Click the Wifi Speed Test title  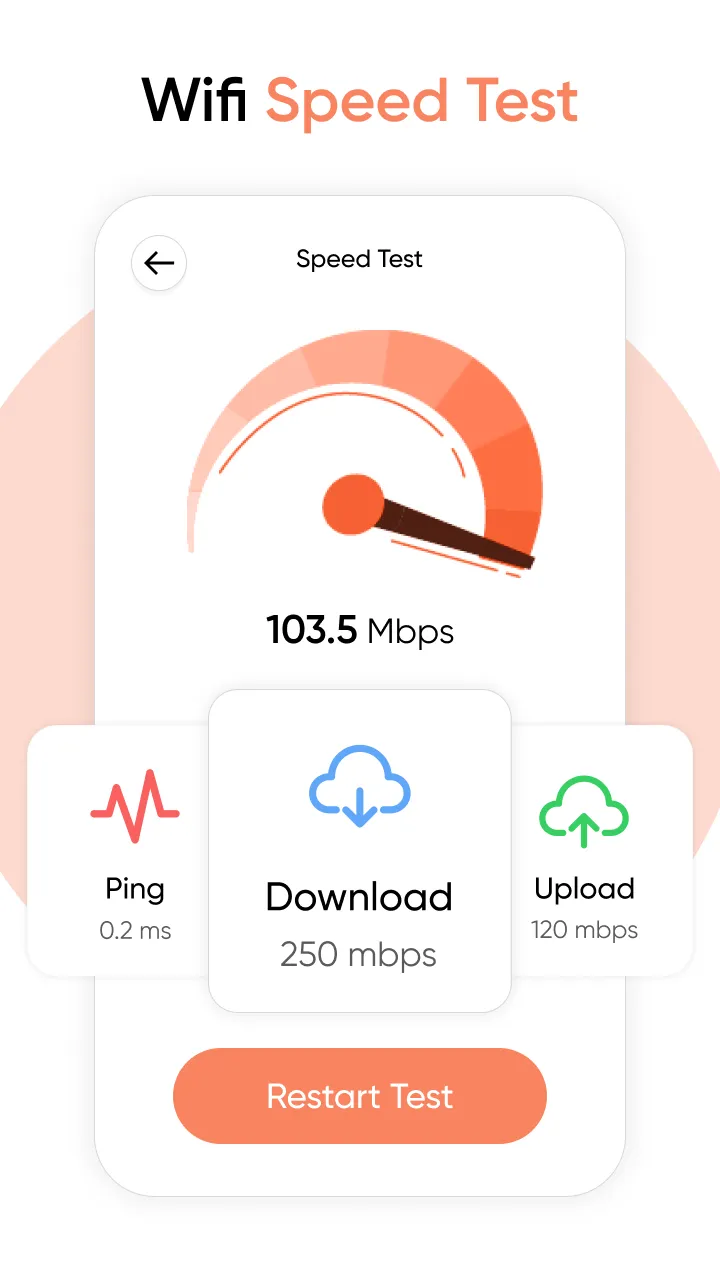[x=360, y=99]
